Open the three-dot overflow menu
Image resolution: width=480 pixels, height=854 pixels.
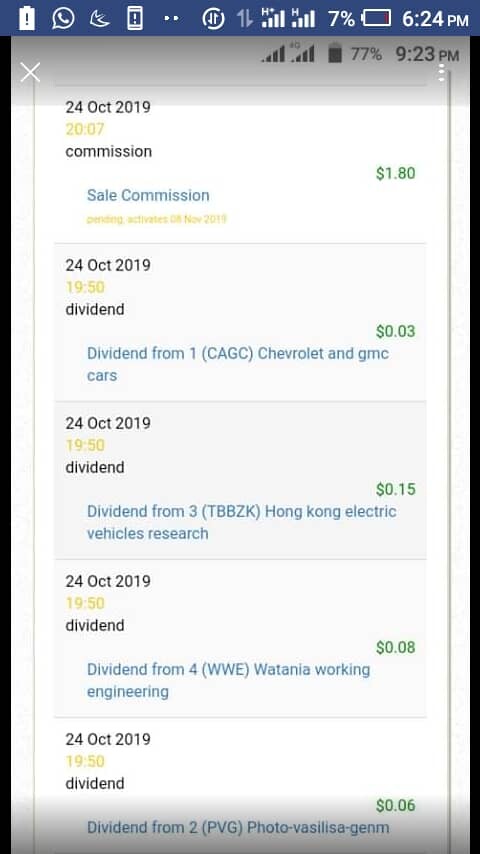pyautogui.click(x=442, y=72)
